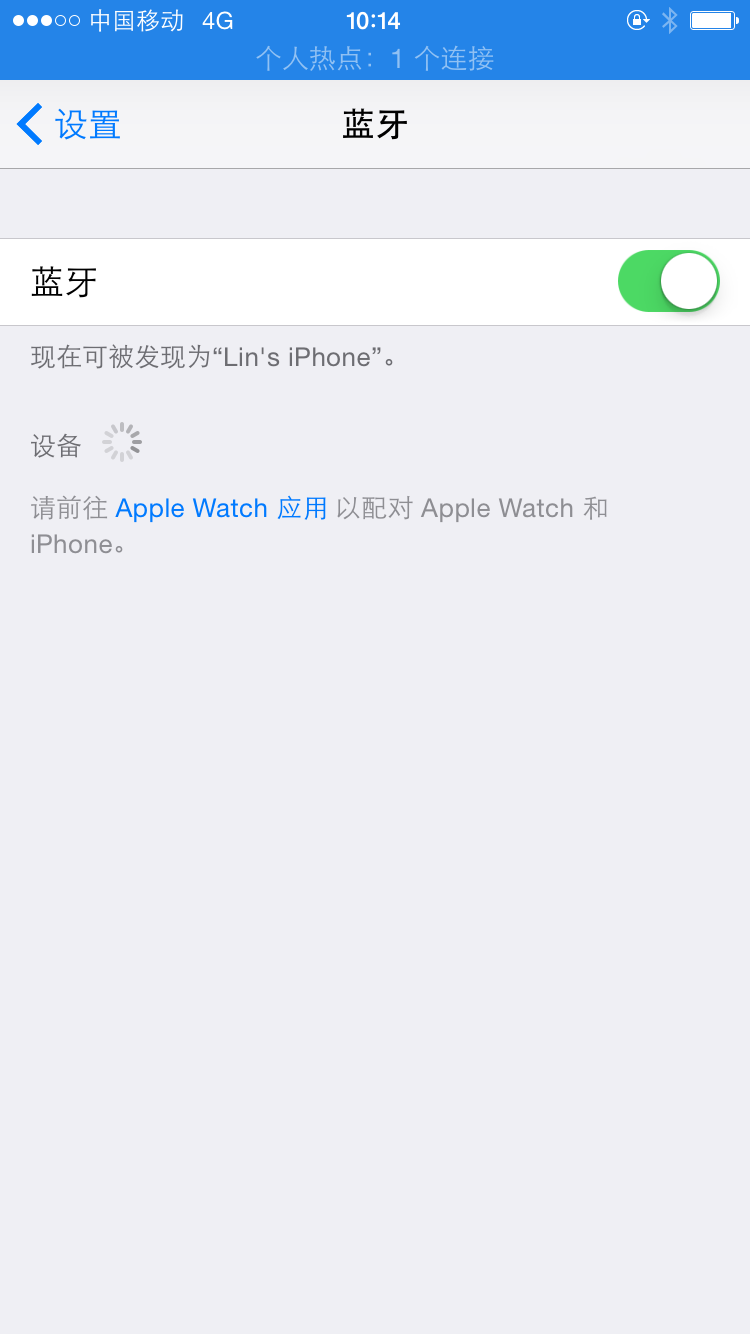Go back to 设置
The image size is (750, 1334).
70,125
